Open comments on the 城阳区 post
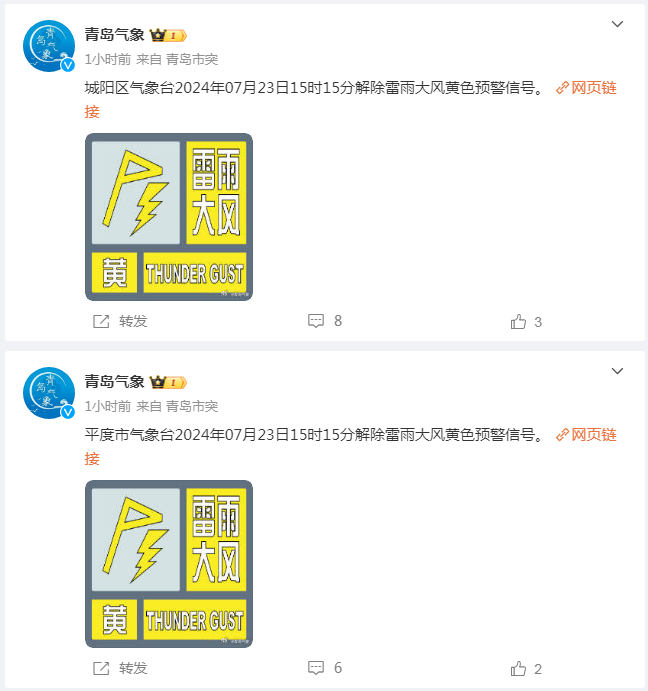648x691 pixels. click(325, 321)
